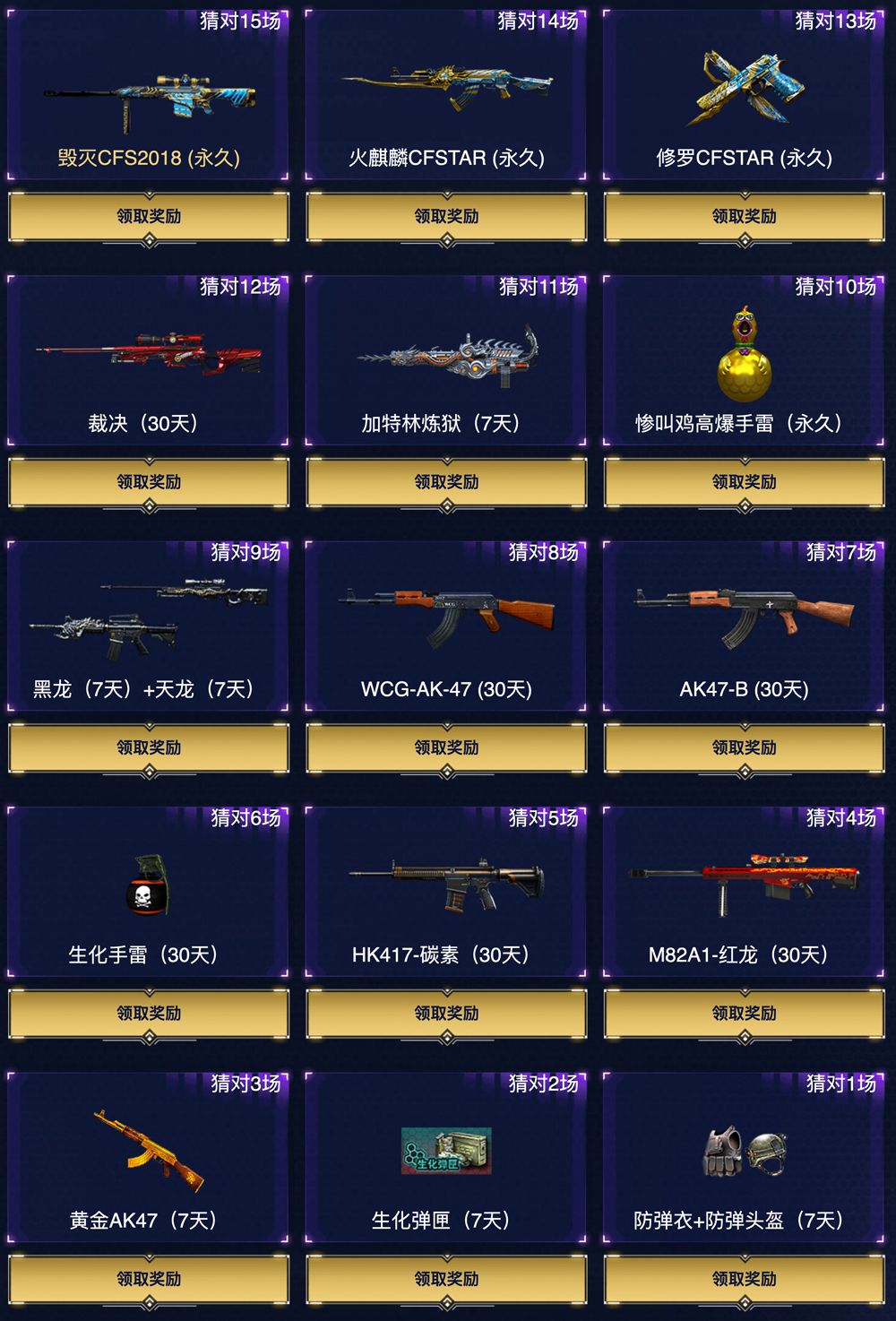Claim reward for 修罗CFSTAR (永久)

coord(744,217)
